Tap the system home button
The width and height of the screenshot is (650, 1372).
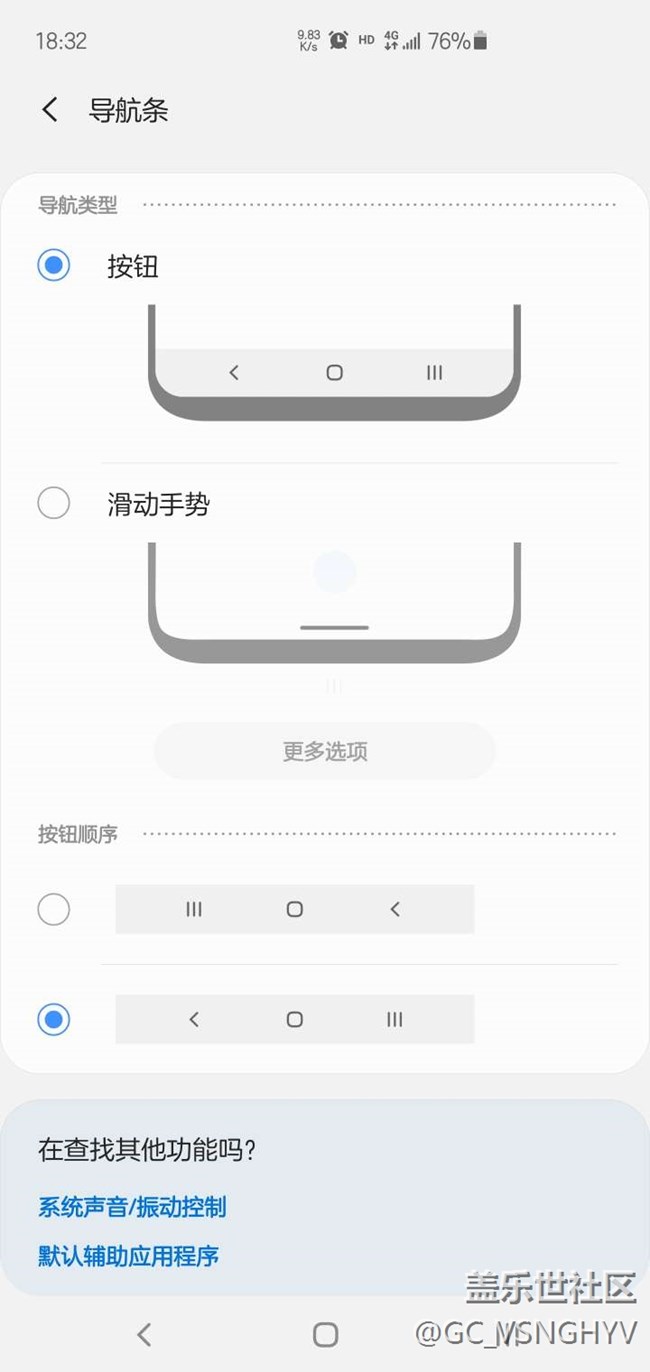tap(325, 1334)
